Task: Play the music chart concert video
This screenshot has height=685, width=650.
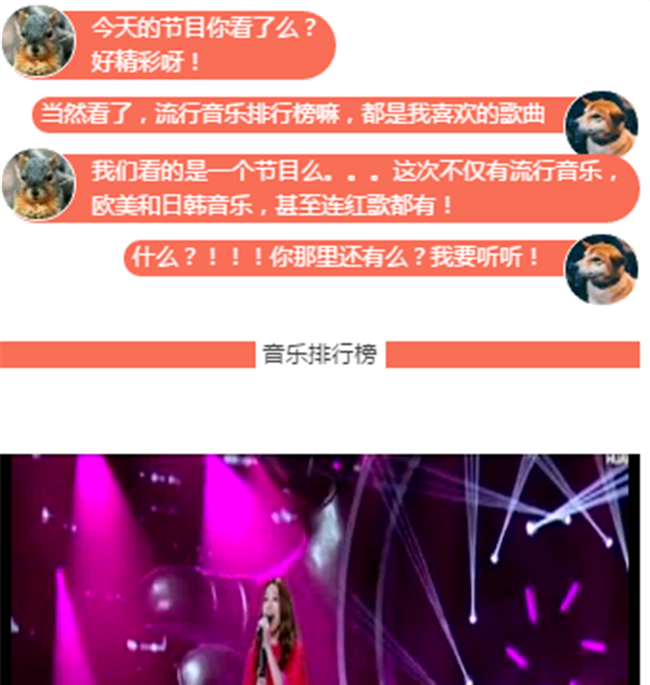Action: click(318, 570)
